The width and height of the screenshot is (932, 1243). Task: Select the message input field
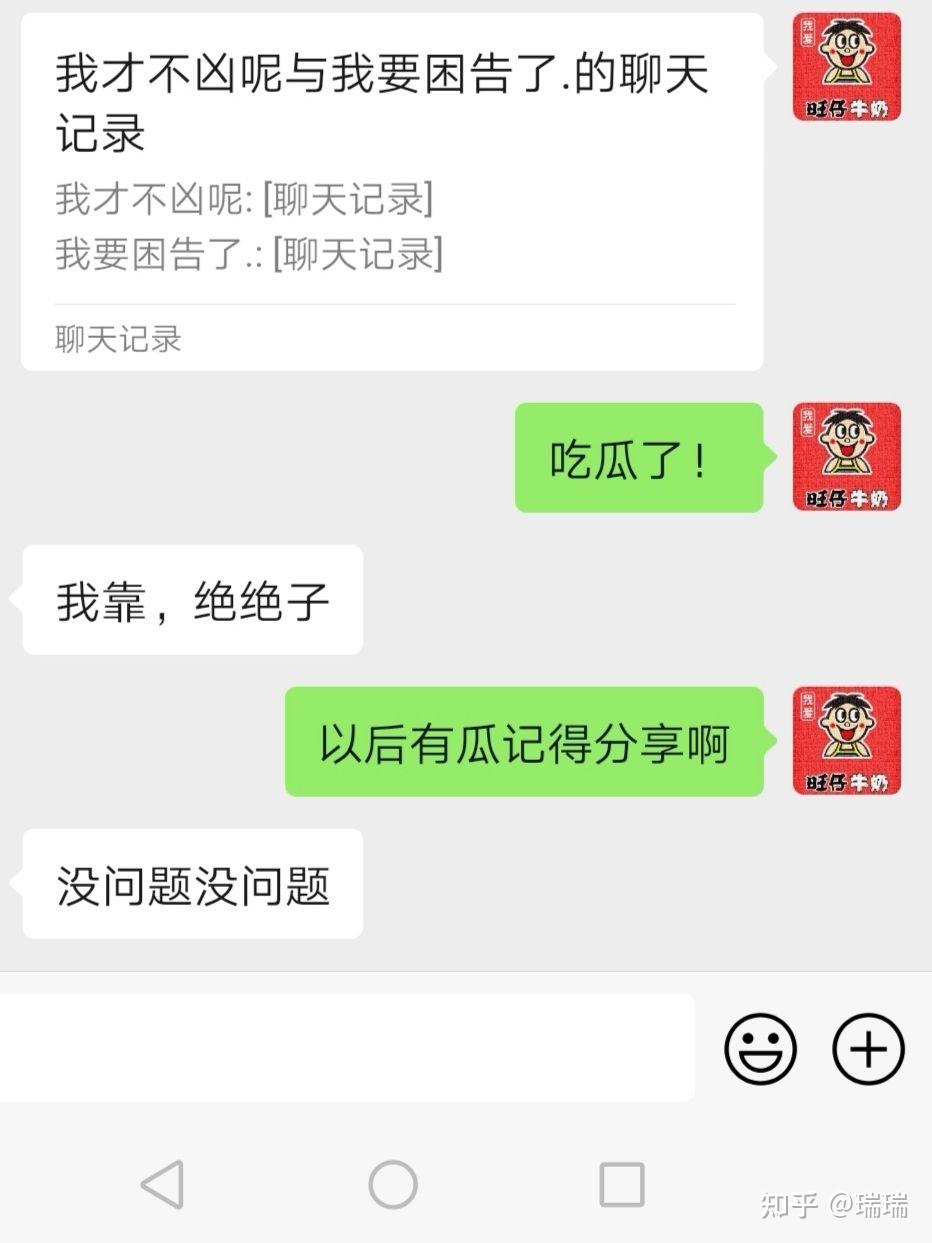click(x=350, y=1048)
